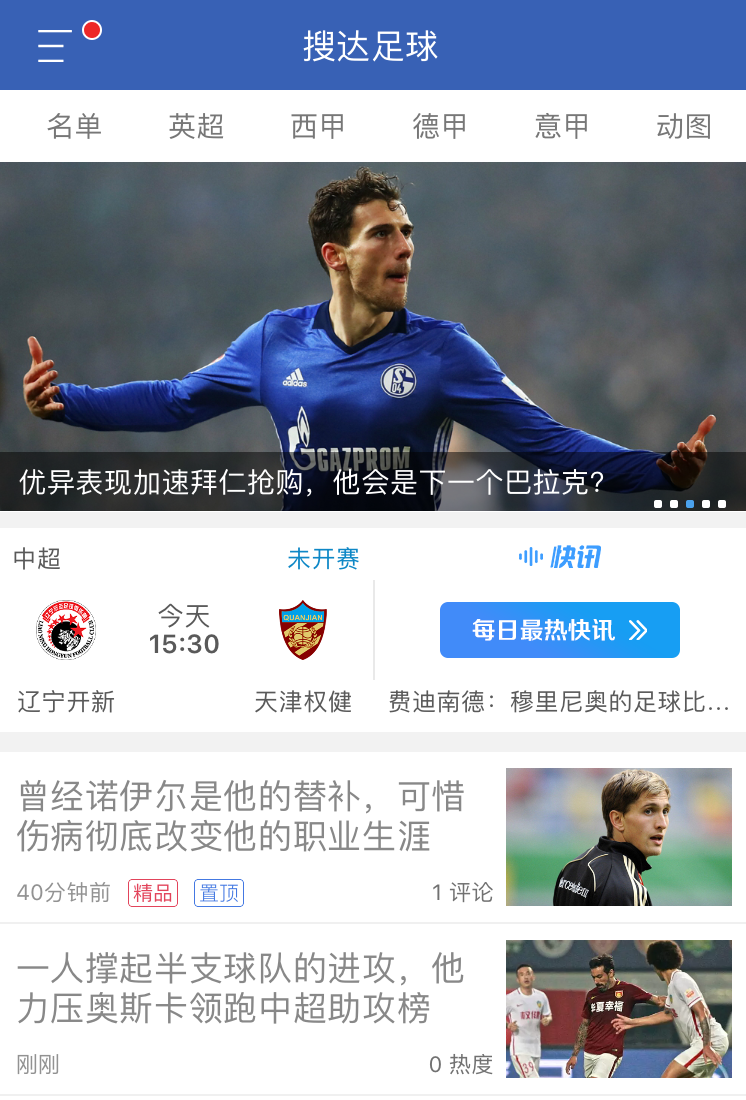Image resolution: width=746 pixels, height=1100 pixels.
Task: Go to the 德甲 tab
Action: pyautogui.click(x=440, y=127)
